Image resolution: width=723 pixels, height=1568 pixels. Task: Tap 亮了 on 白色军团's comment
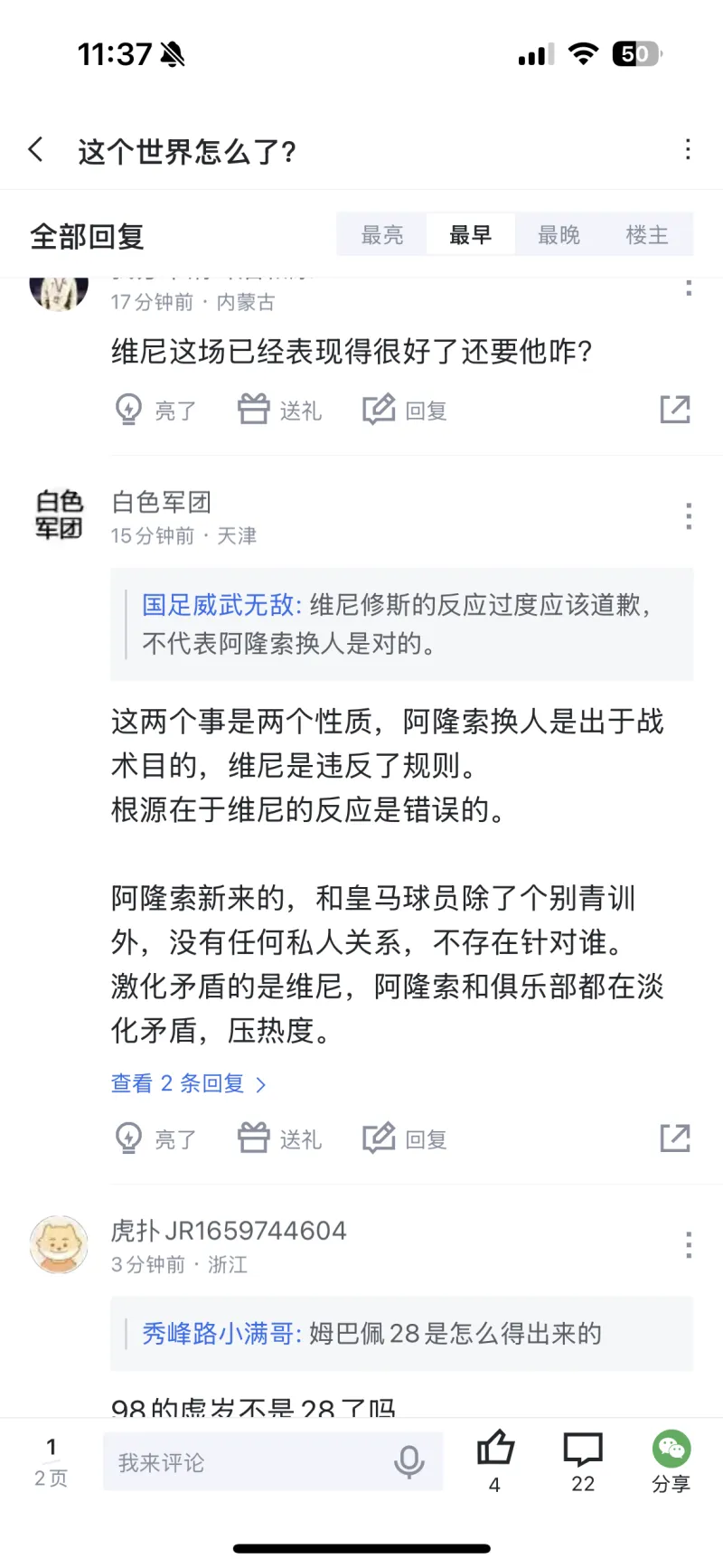[155, 1139]
